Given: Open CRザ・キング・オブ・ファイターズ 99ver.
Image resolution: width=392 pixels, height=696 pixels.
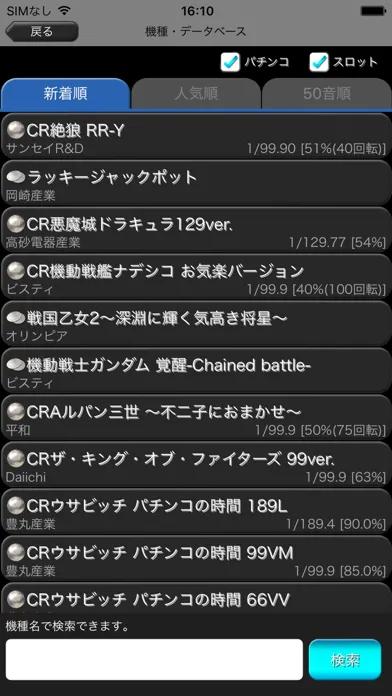Looking at the screenshot, I should click(196, 465).
